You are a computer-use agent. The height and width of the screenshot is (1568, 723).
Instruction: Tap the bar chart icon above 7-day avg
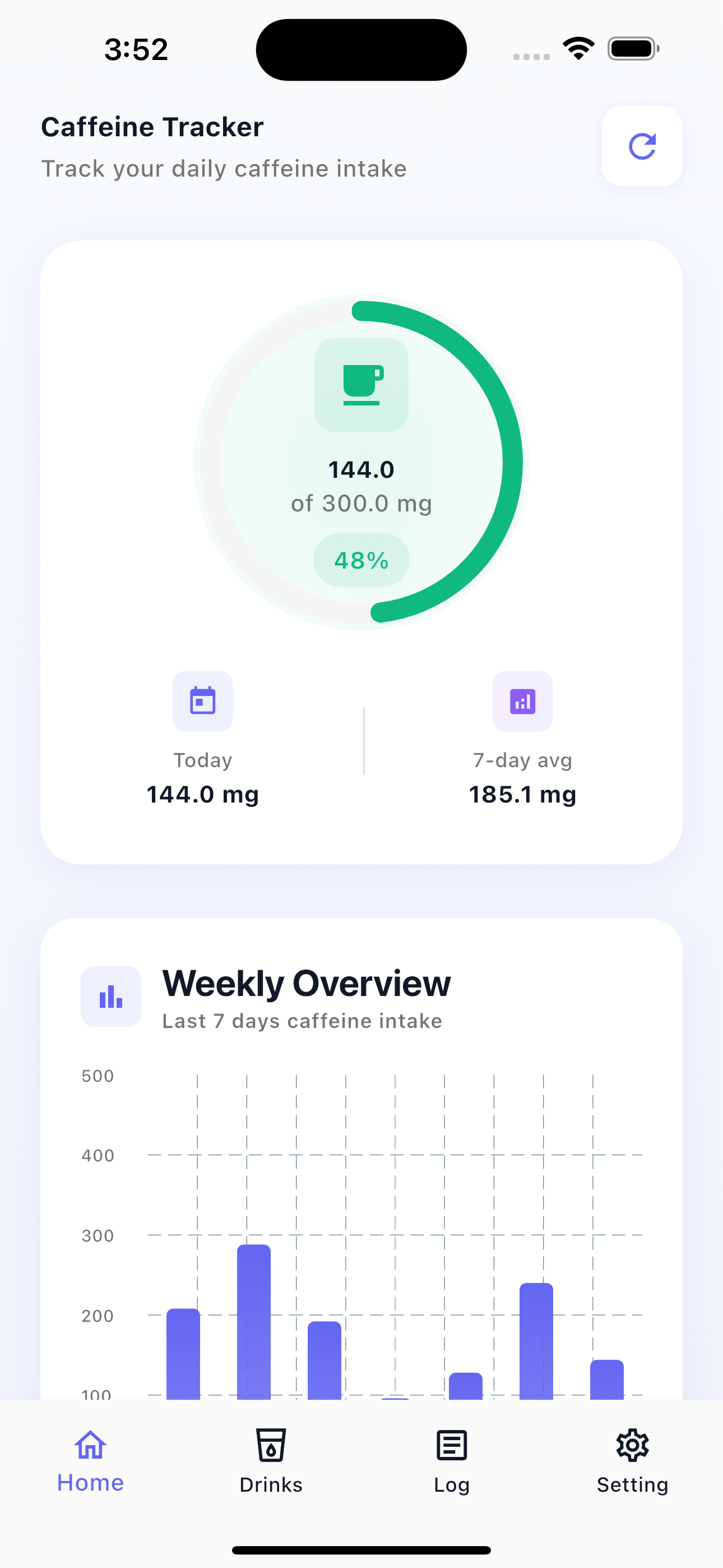[x=522, y=701]
